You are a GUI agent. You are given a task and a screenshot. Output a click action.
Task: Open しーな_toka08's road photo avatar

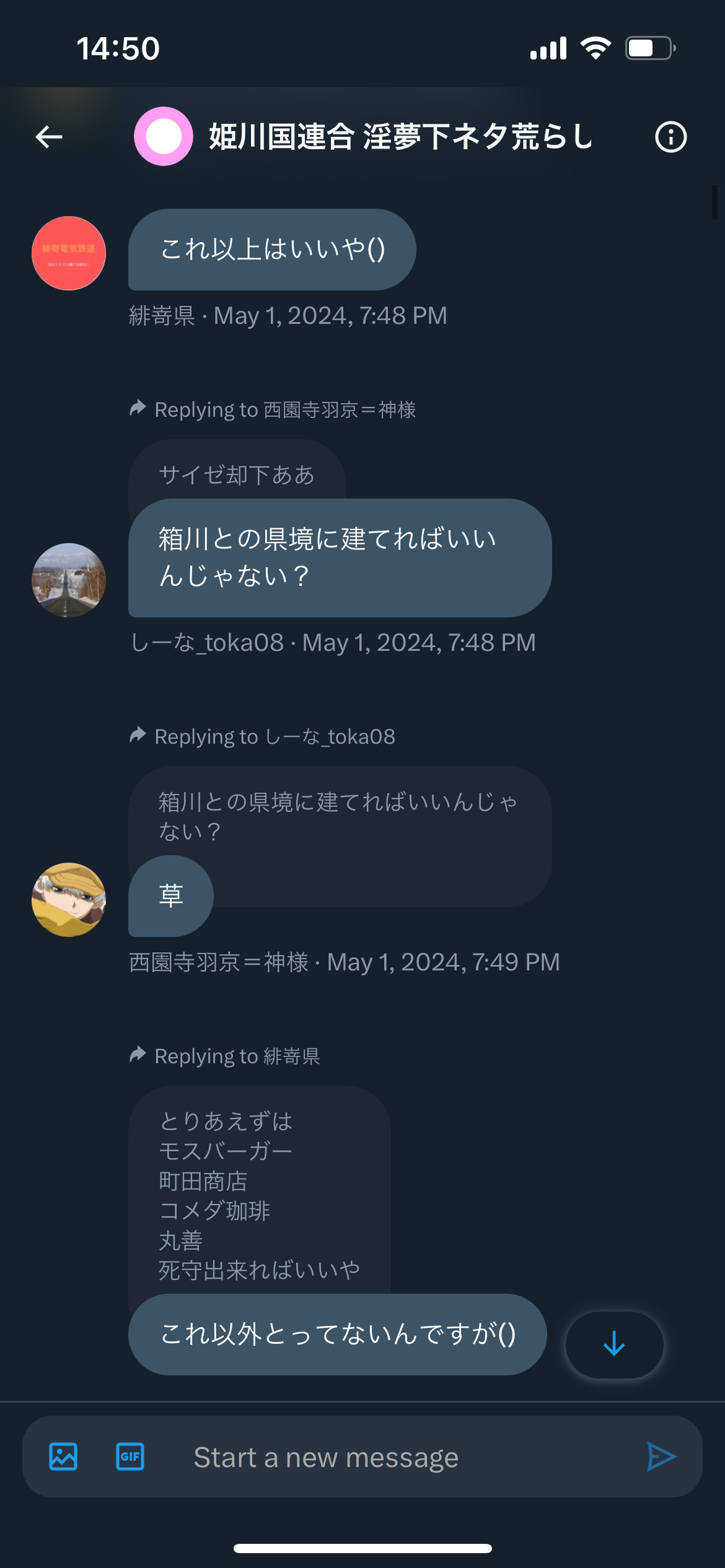point(69,580)
